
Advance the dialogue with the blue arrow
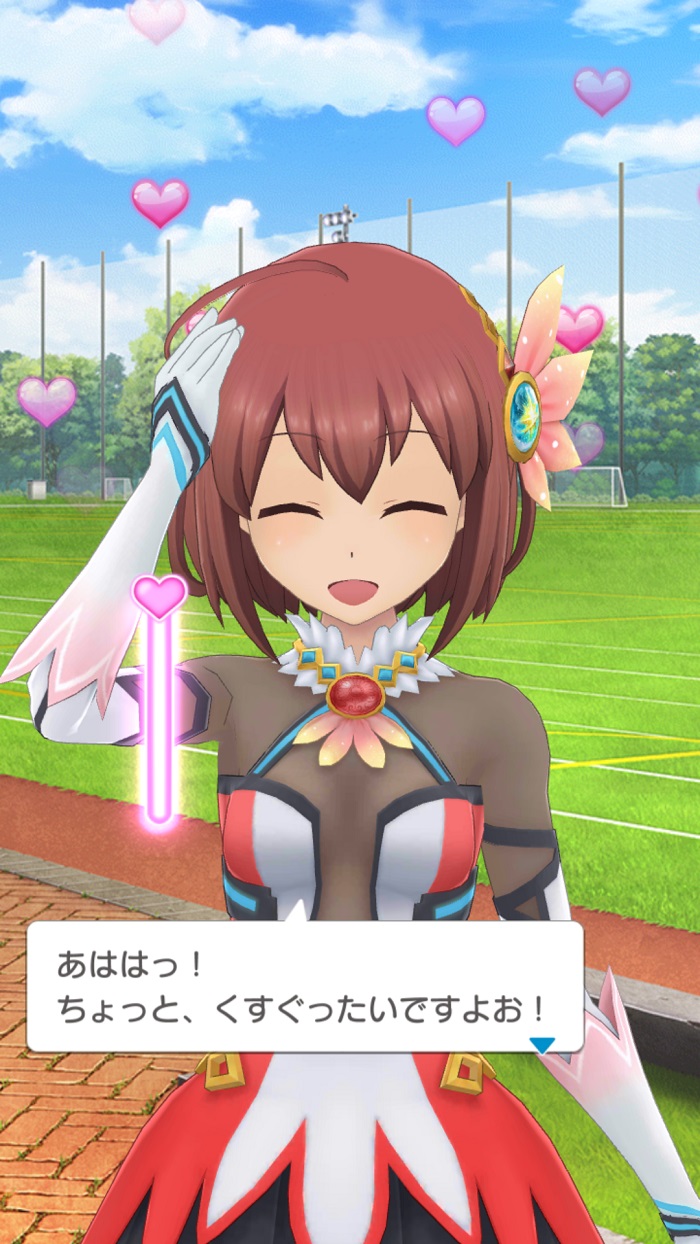[541, 1045]
